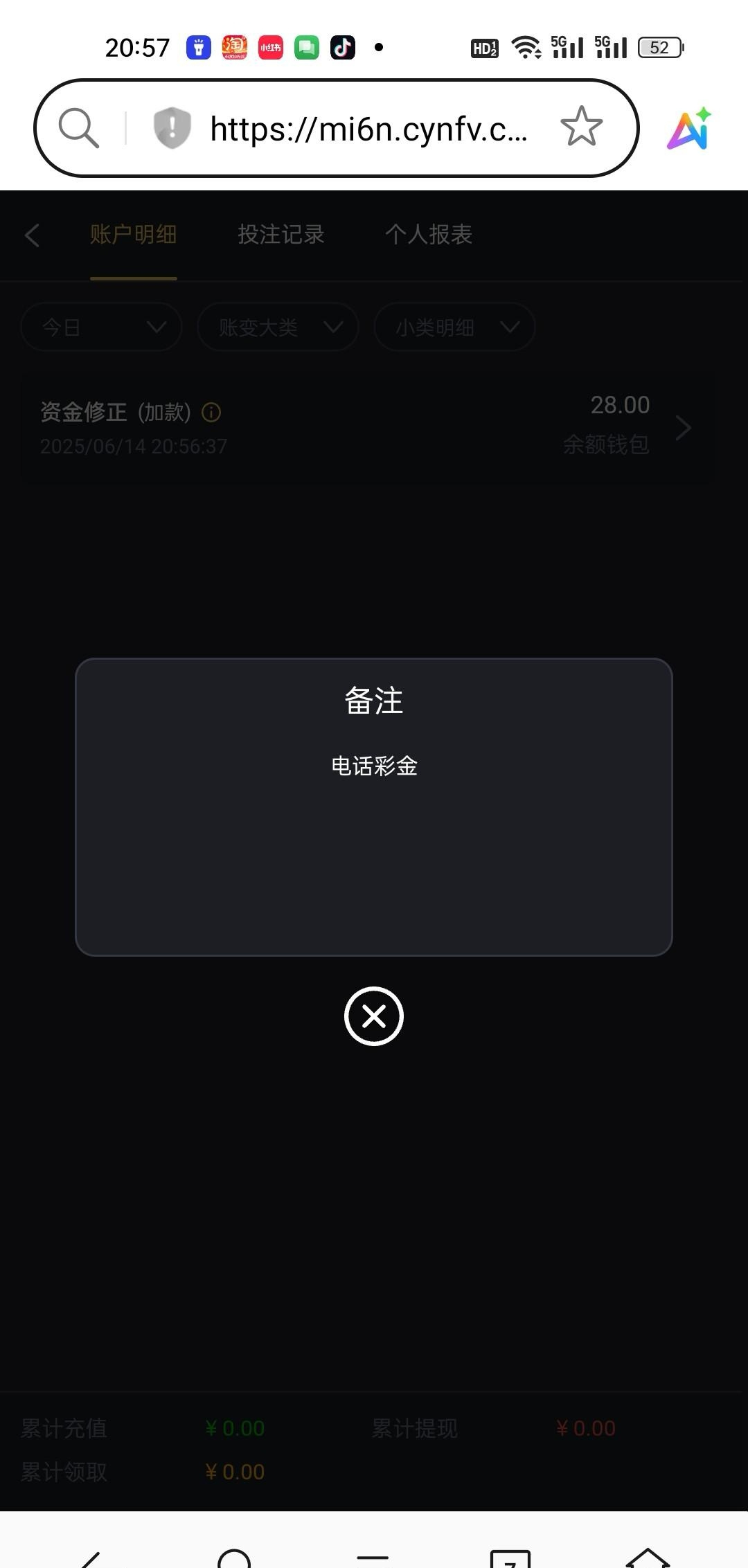Screen dimensions: 748x1568
Task: Open the AI assistant icon
Action: 689,129
